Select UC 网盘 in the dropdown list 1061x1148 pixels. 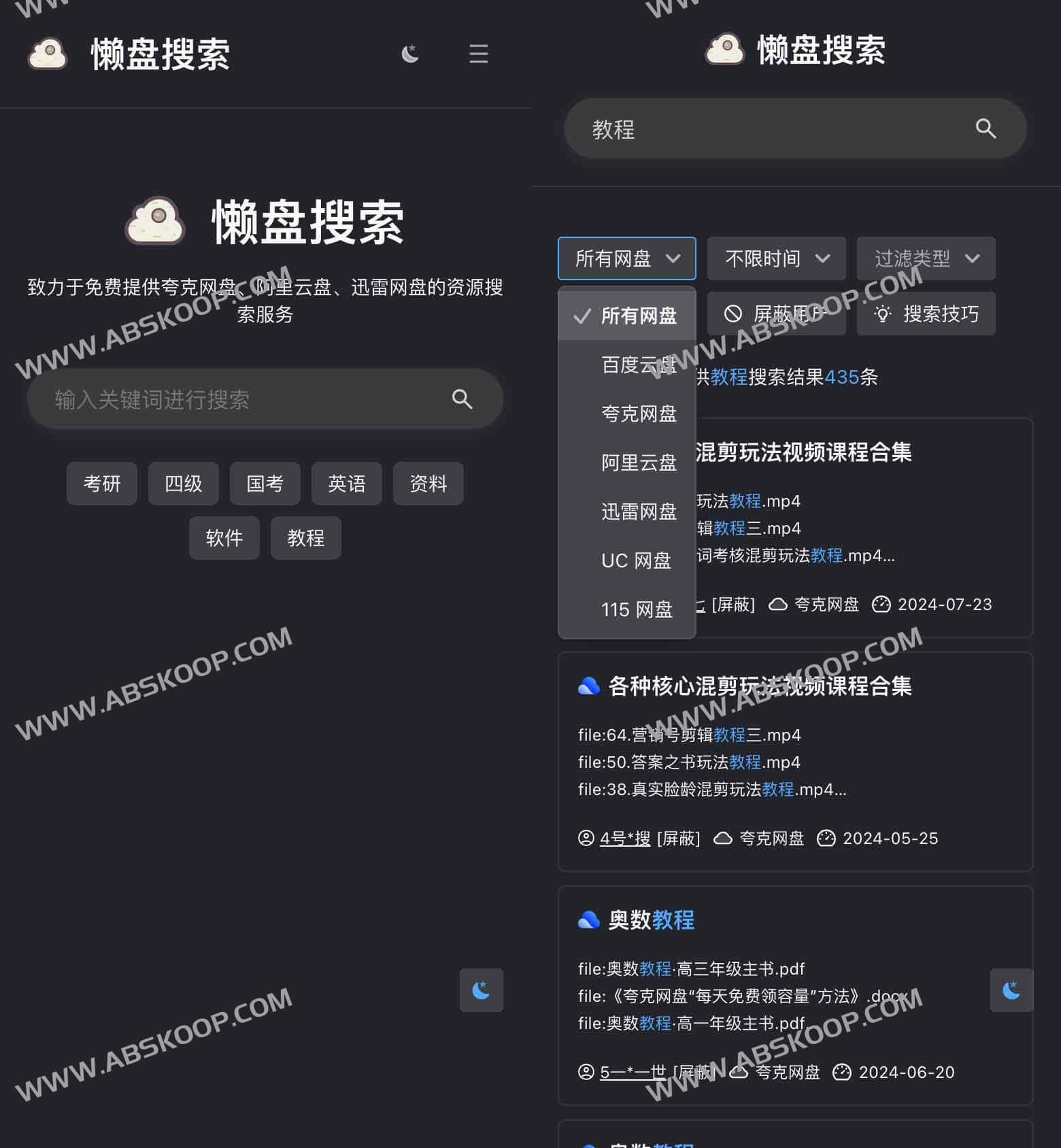pyautogui.click(x=636, y=560)
